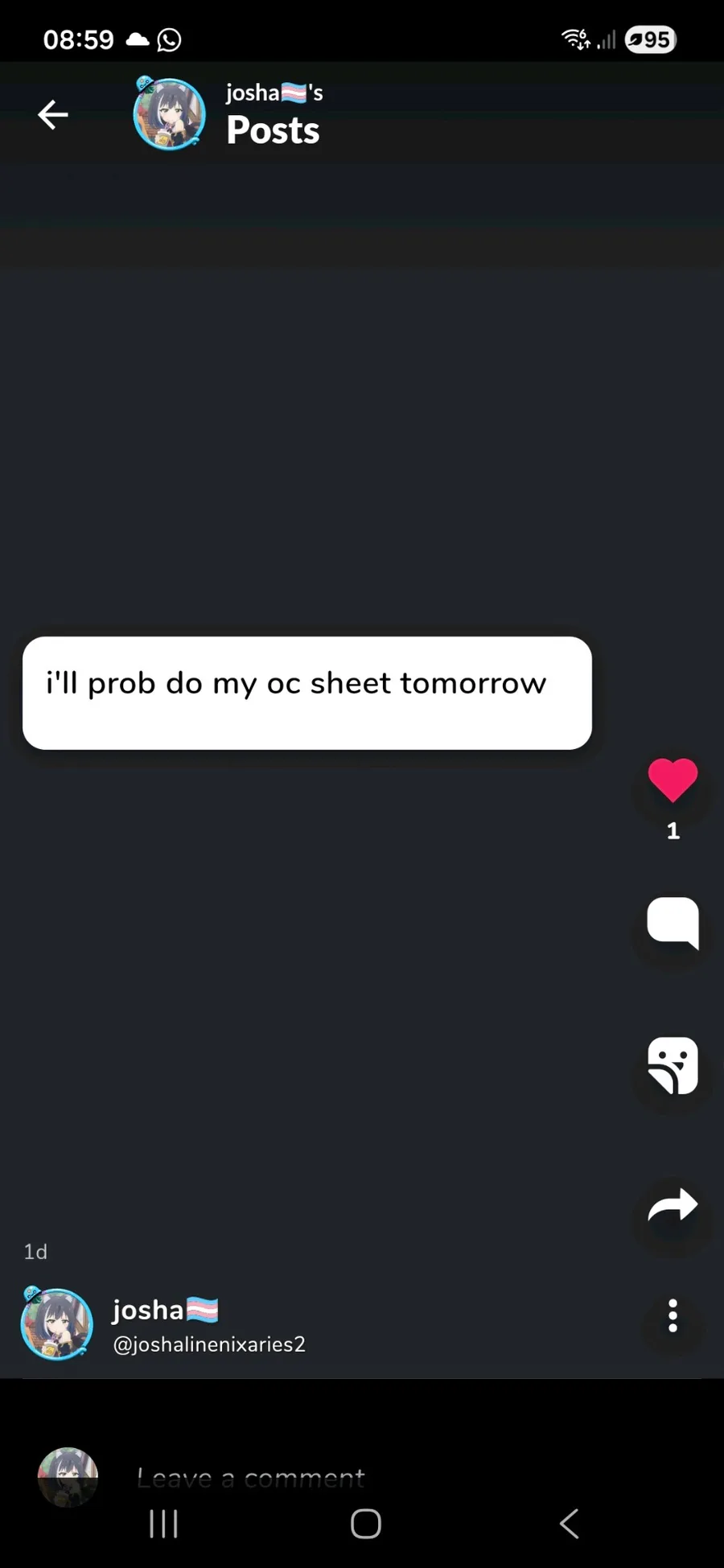Unlike the post with the heart icon
The height and width of the screenshot is (1568, 724).
point(673,780)
